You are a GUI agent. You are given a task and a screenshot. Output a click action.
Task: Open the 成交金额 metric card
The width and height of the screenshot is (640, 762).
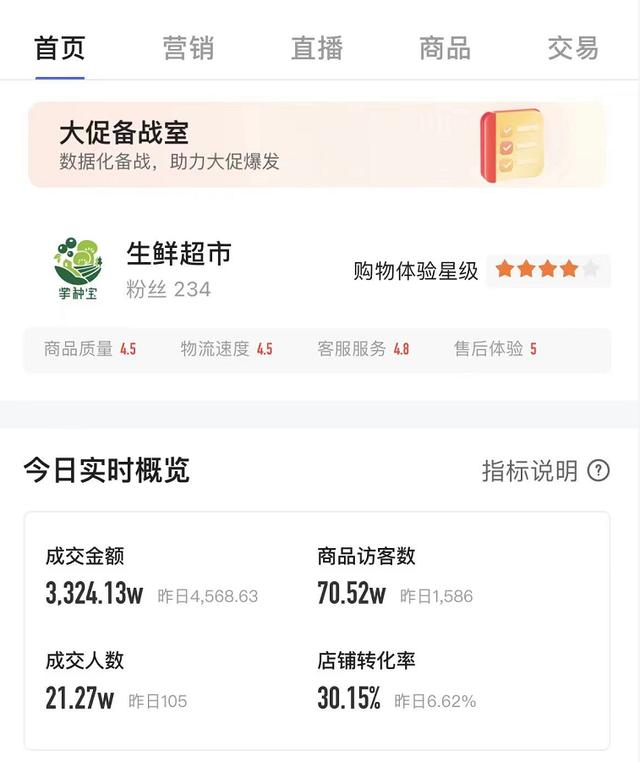pyautogui.click(x=150, y=578)
